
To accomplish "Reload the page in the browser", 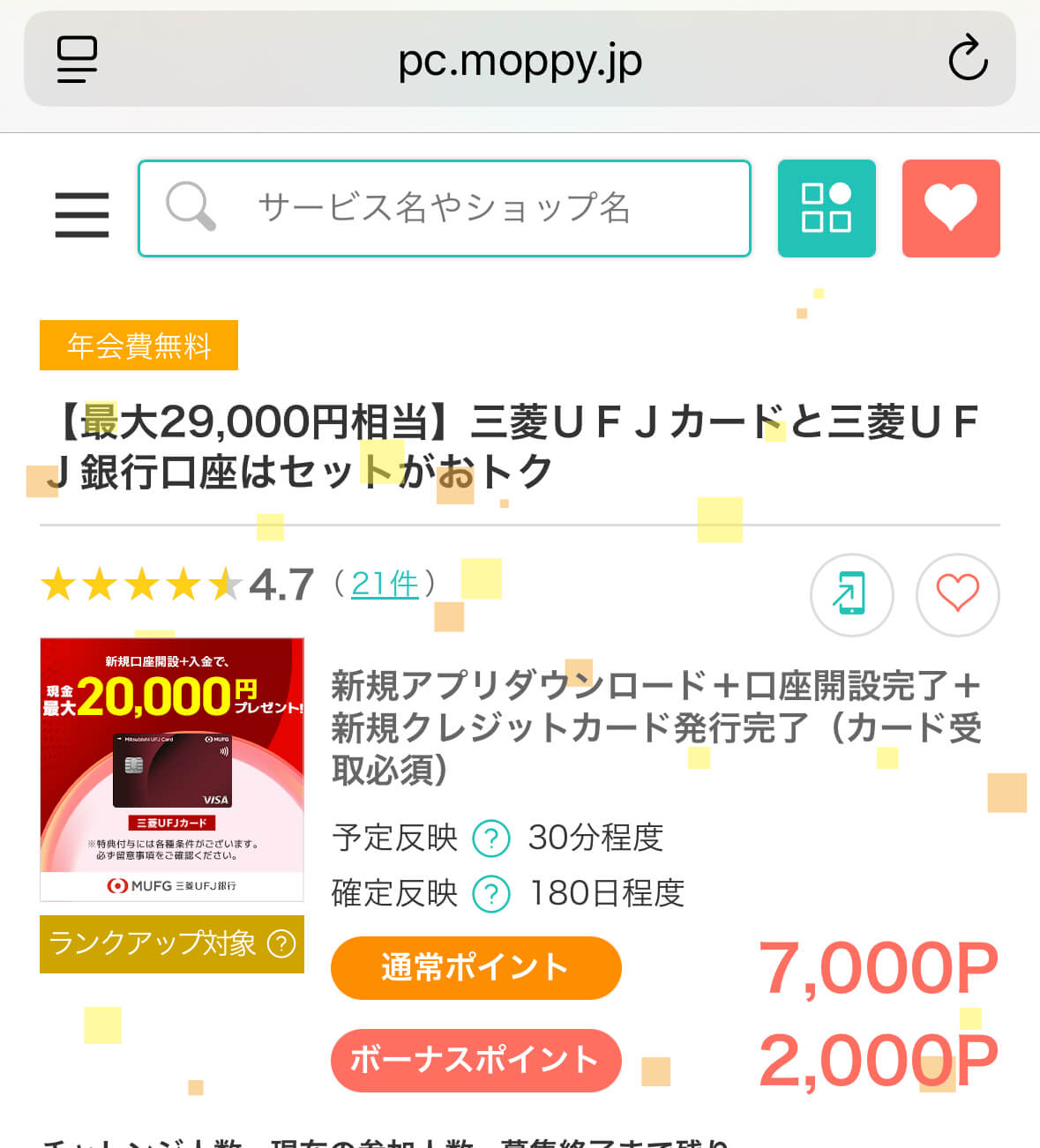I will click(968, 59).
